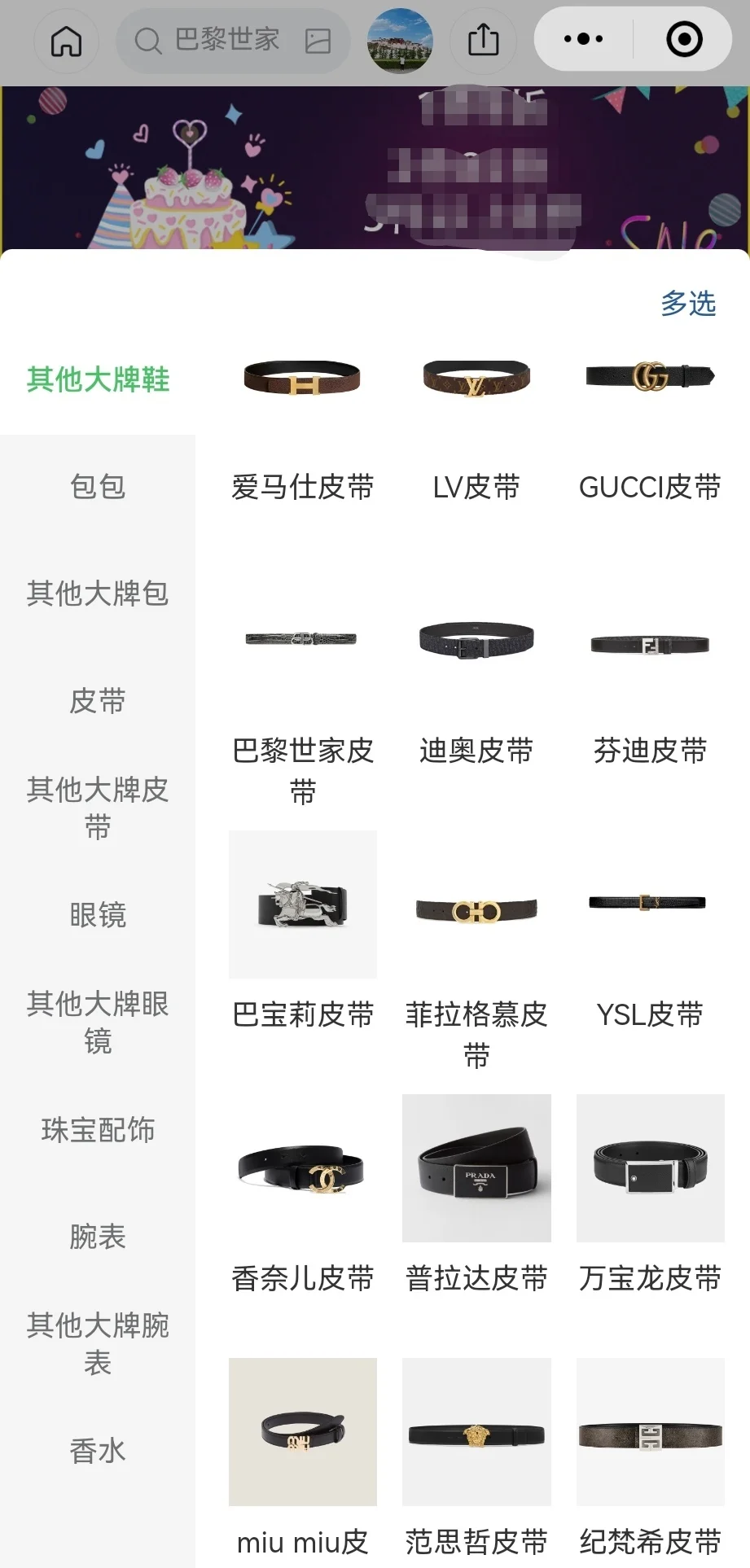Select the 眼镜 category
This screenshot has height=1568, width=750.
tap(98, 914)
